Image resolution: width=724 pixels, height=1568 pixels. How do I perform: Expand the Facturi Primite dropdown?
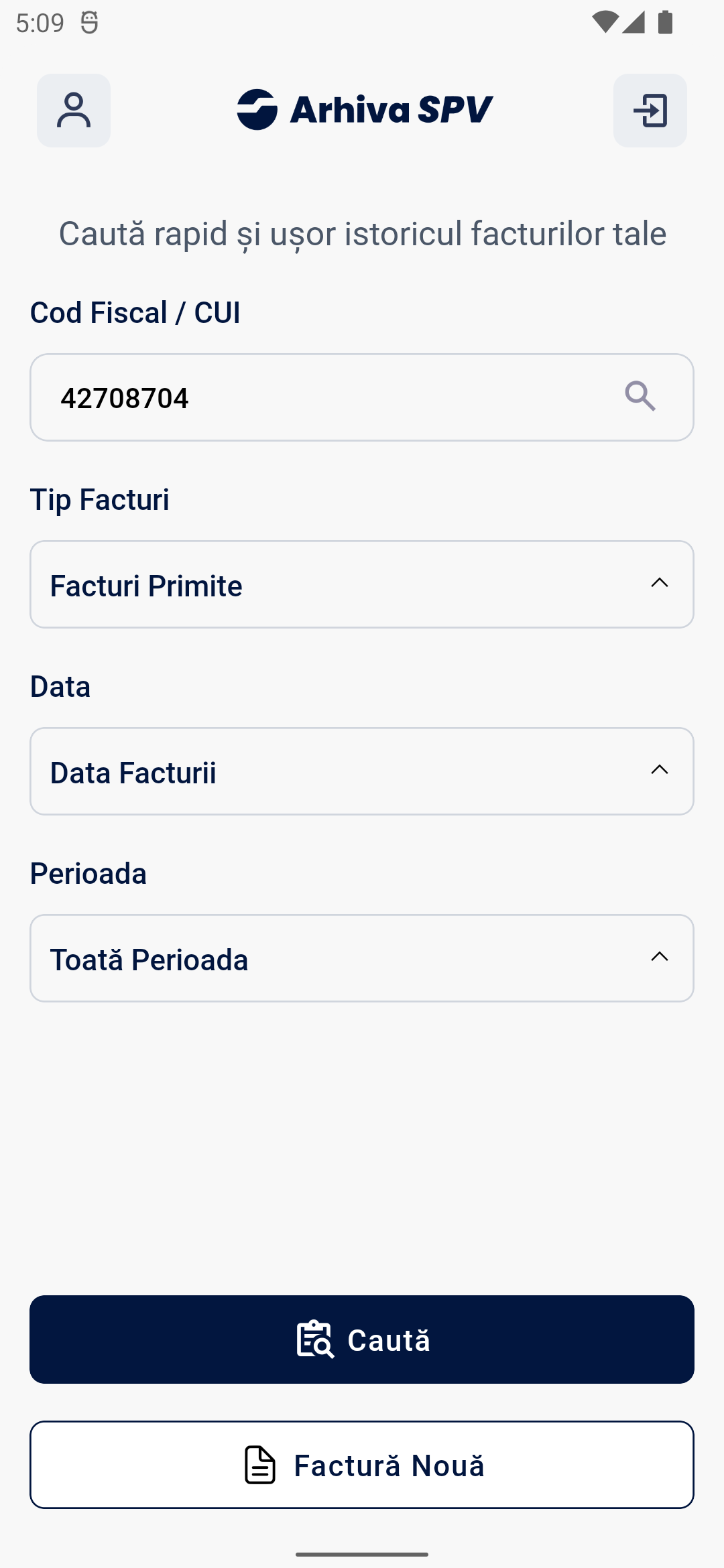[x=362, y=584]
